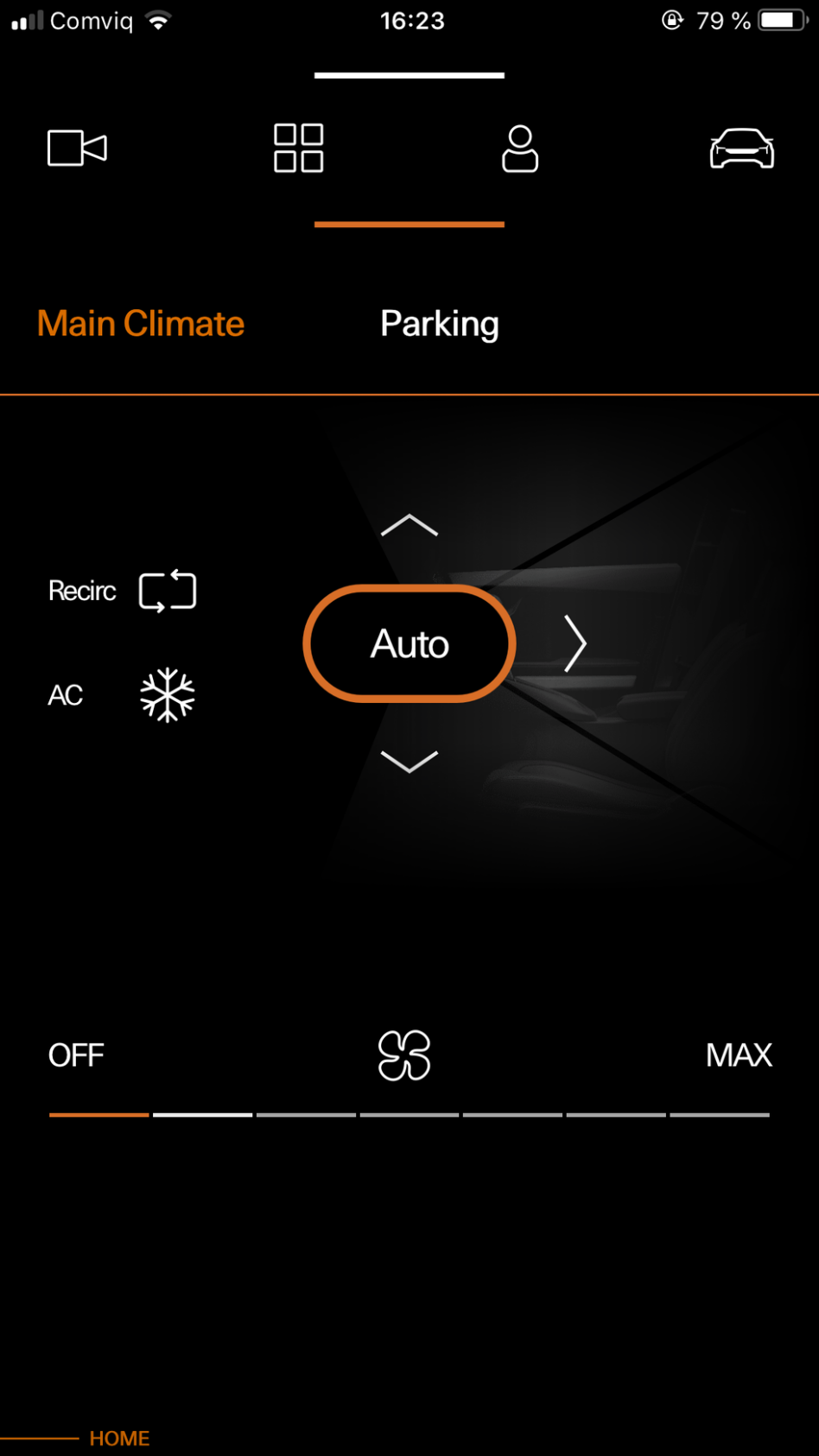819x1456 pixels.
Task: Toggle the AC snowflake button
Action: [x=167, y=695]
